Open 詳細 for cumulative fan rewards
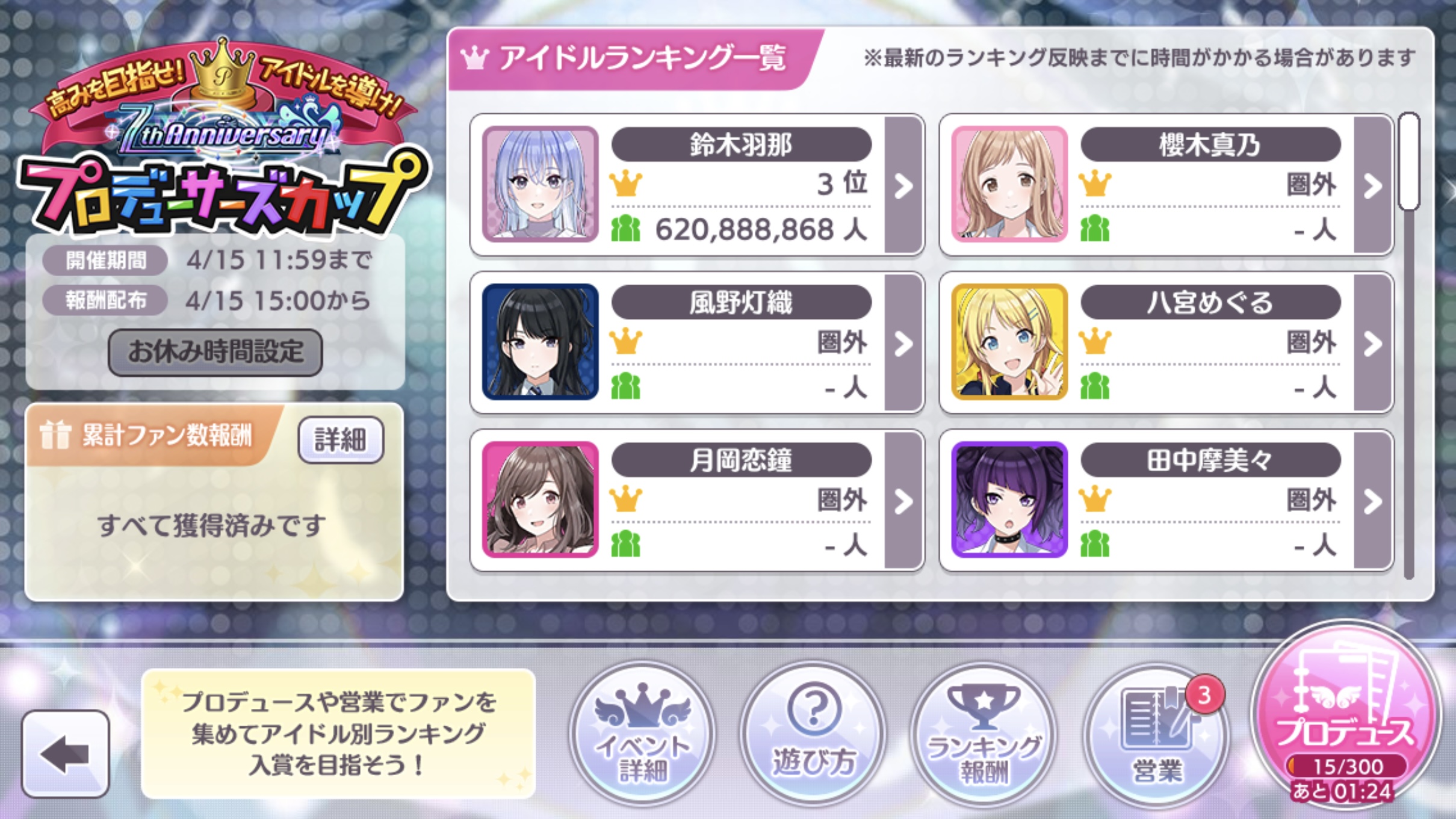Viewport: 1456px width, 819px height. tap(341, 440)
